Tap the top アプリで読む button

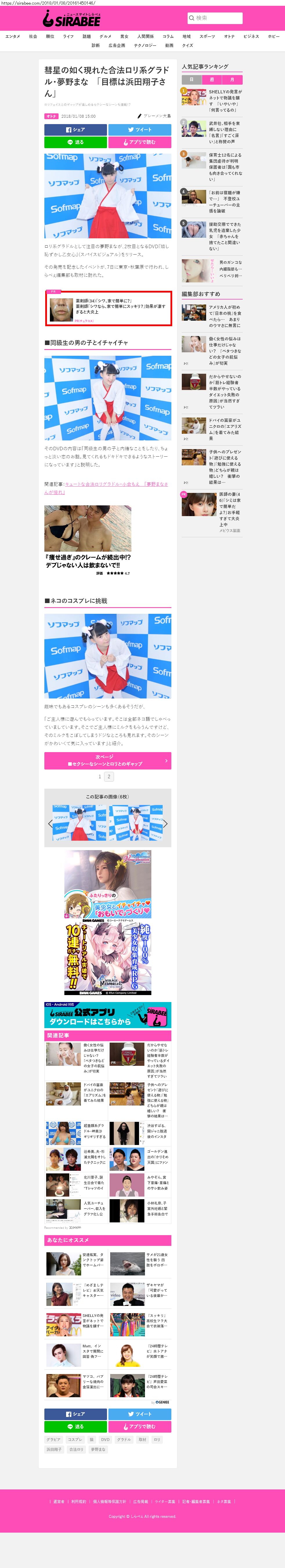[x=139, y=142]
